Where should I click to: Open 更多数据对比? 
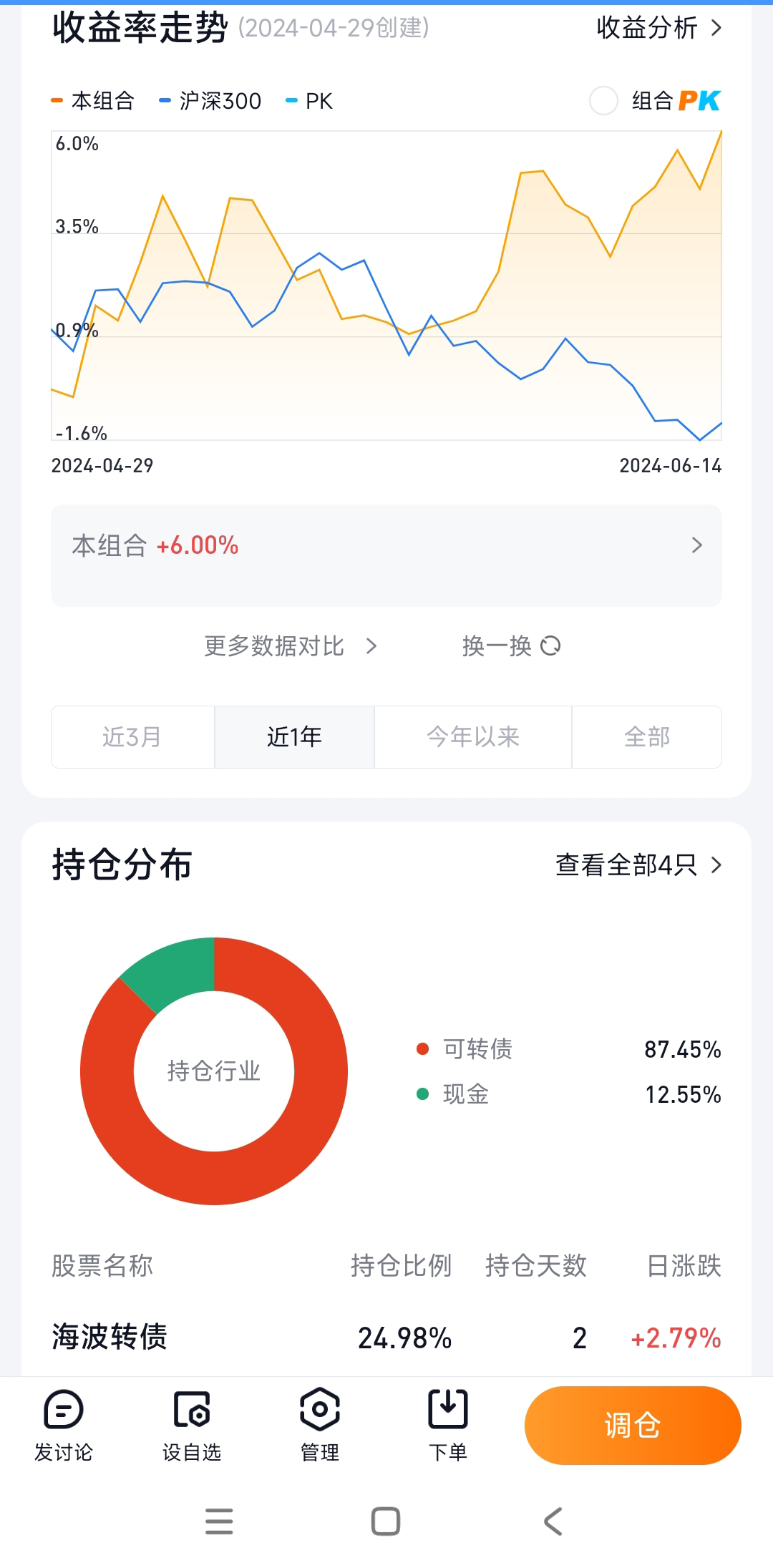tap(290, 646)
